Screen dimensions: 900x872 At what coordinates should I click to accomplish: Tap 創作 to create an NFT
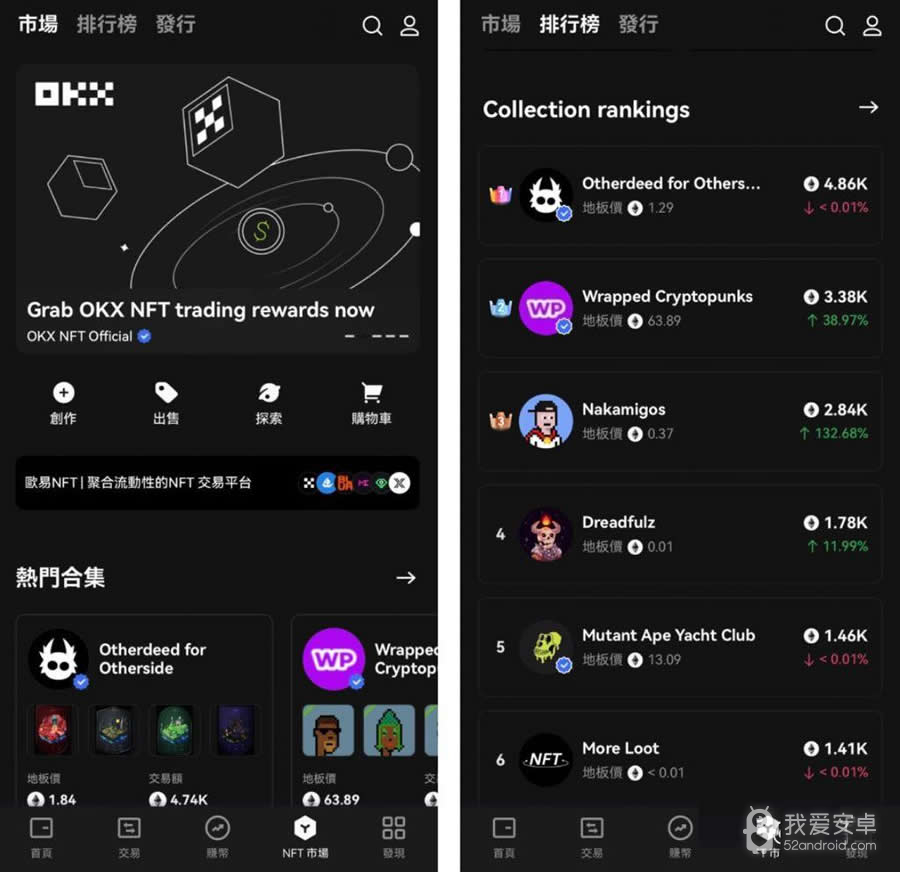coord(63,403)
